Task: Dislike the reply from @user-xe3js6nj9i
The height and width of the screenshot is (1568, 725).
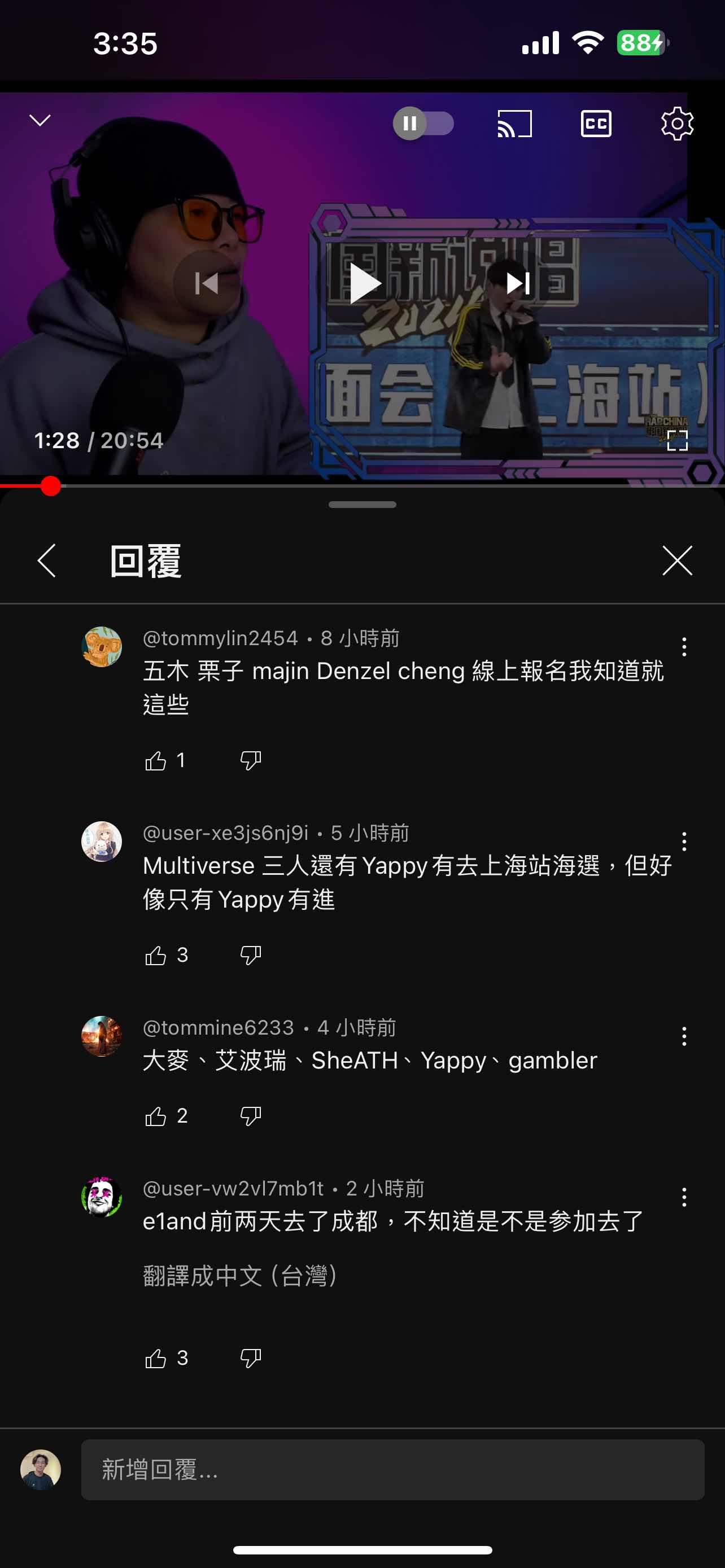Action: (250, 955)
